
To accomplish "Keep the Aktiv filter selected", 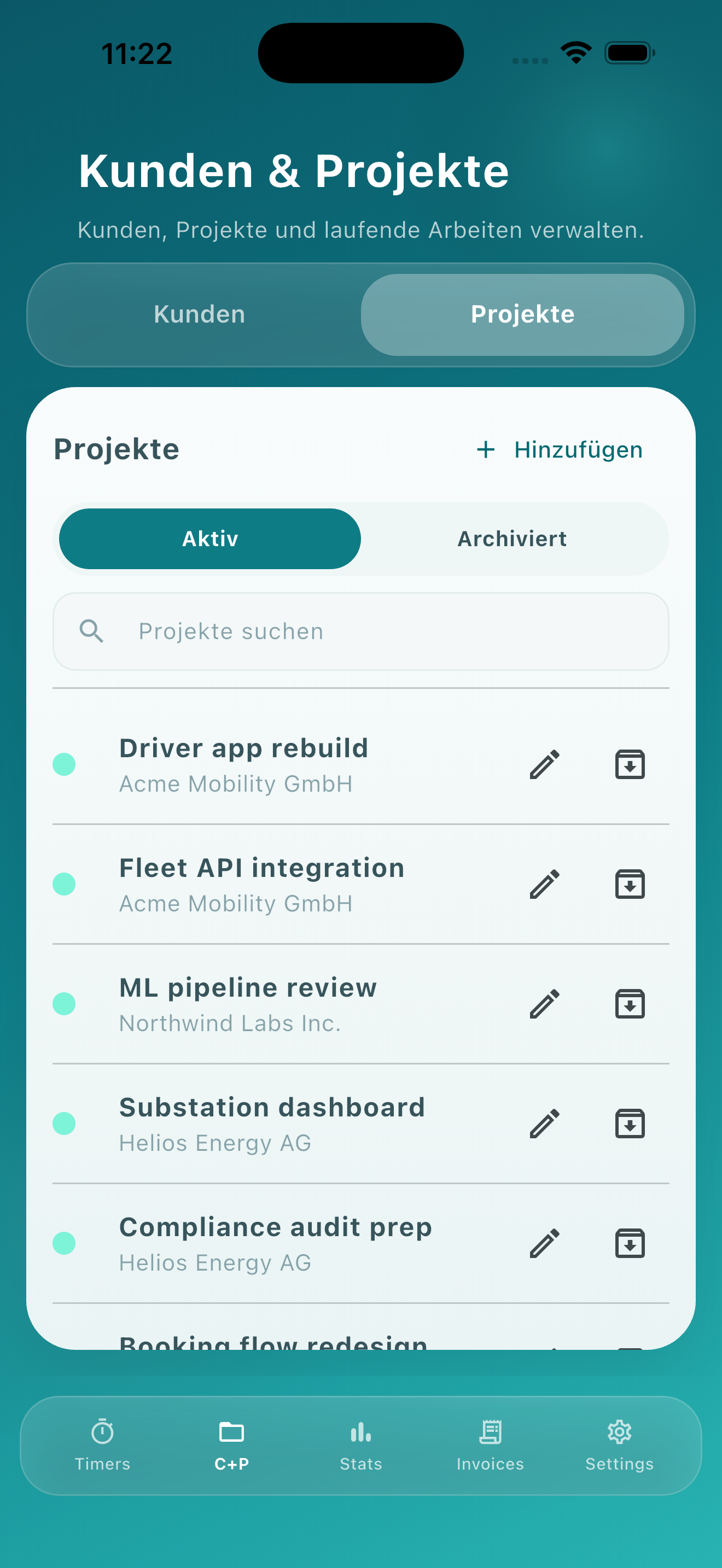I will pyautogui.click(x=210, y=538).
